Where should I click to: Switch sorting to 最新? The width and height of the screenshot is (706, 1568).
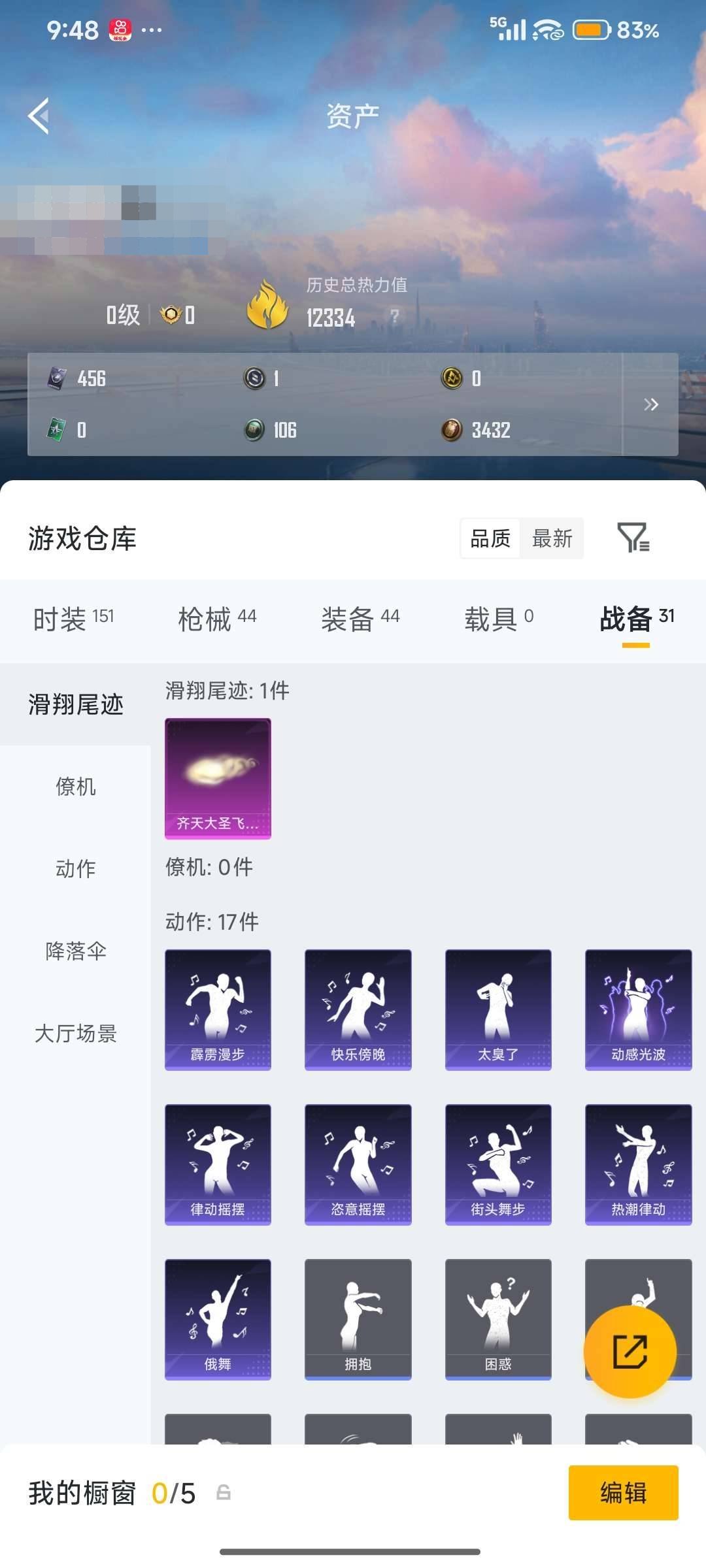(552, 538)
